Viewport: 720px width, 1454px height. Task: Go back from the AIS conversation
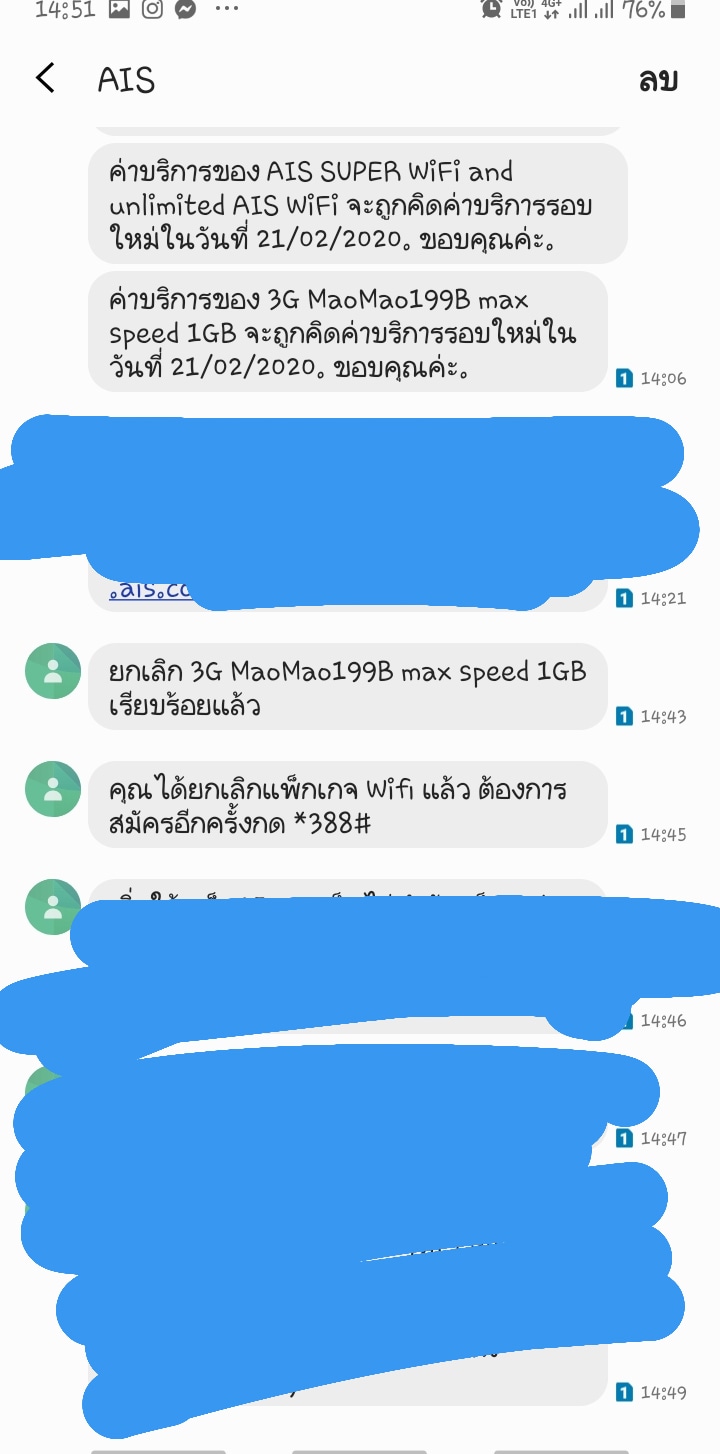(46, 78)
